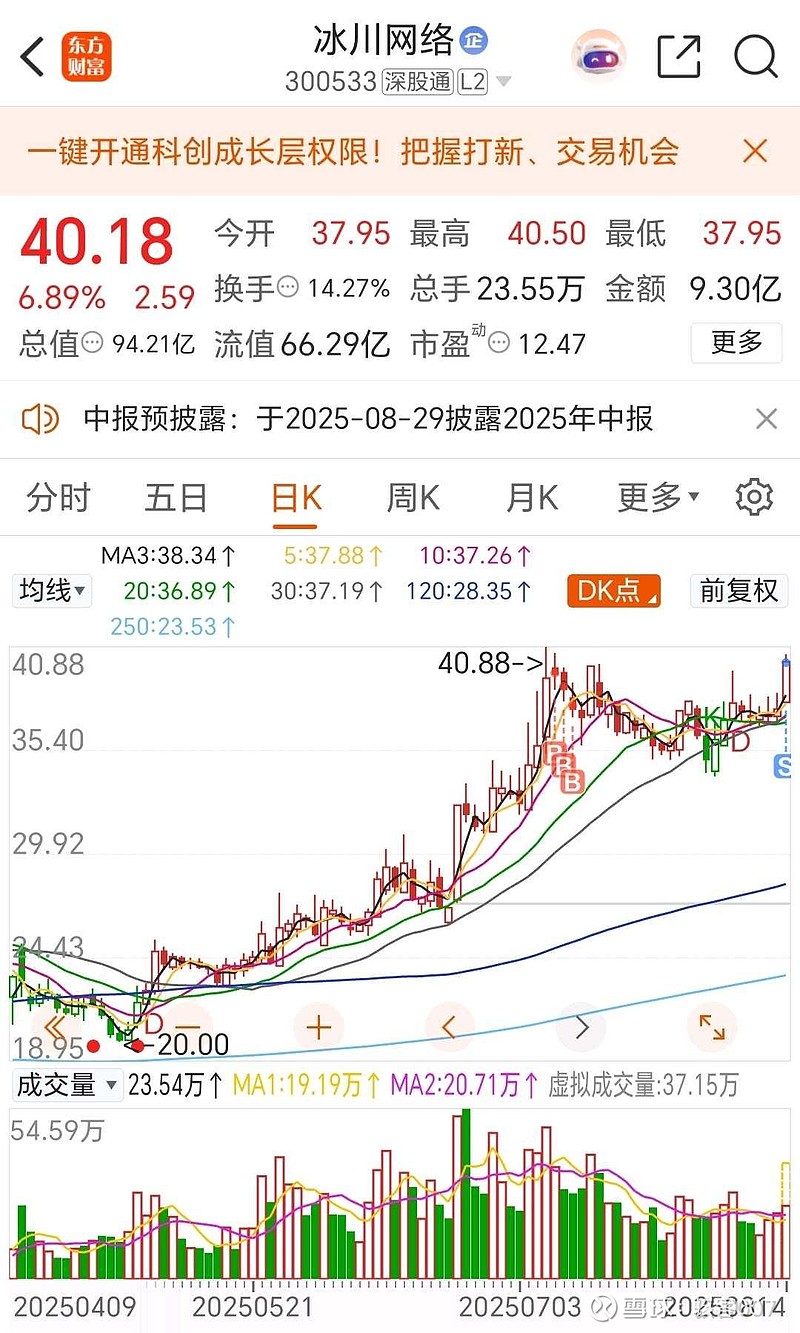Select the 月K chart tab
This screenshot has width=800, height=1333.
(532, 497)
